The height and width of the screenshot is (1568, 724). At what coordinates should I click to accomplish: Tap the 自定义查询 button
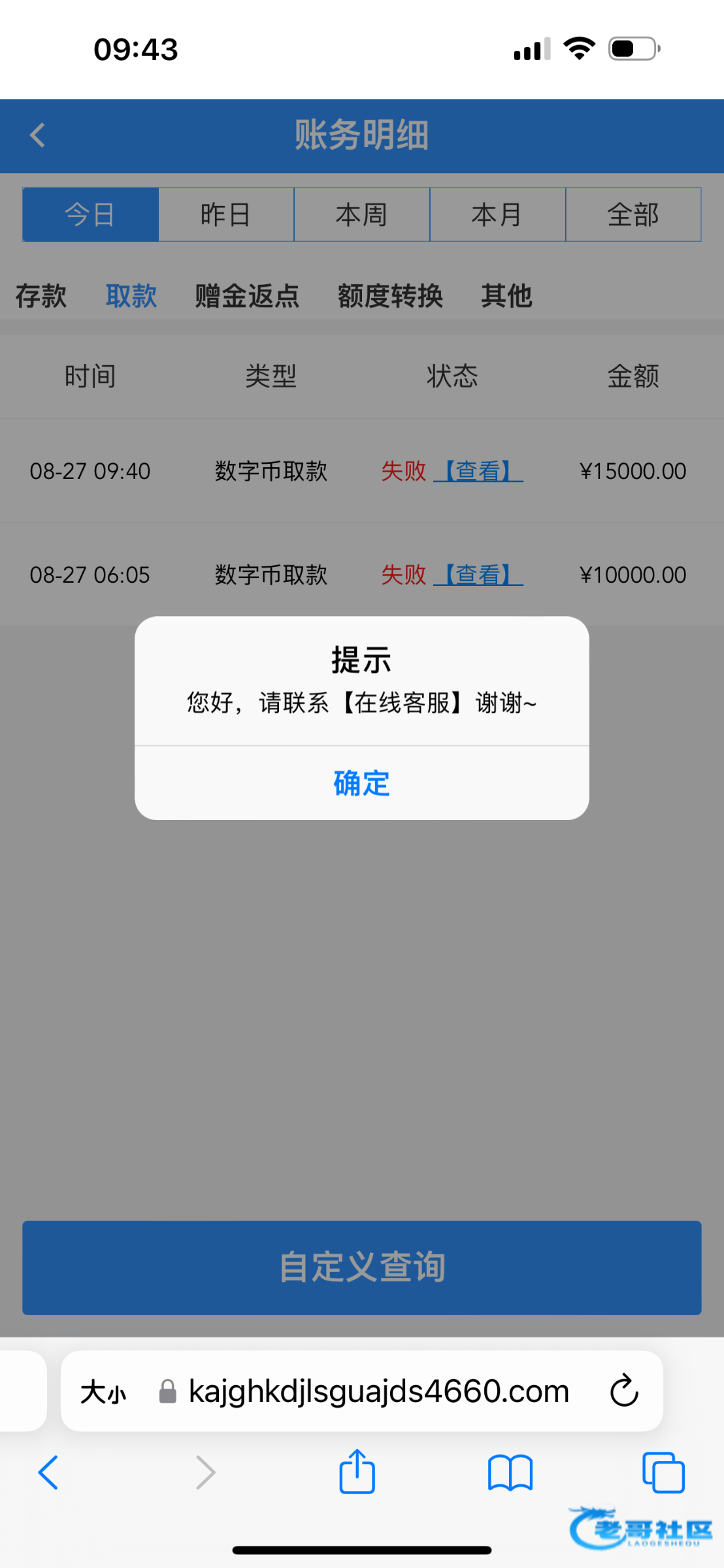tap(361, 1267)
